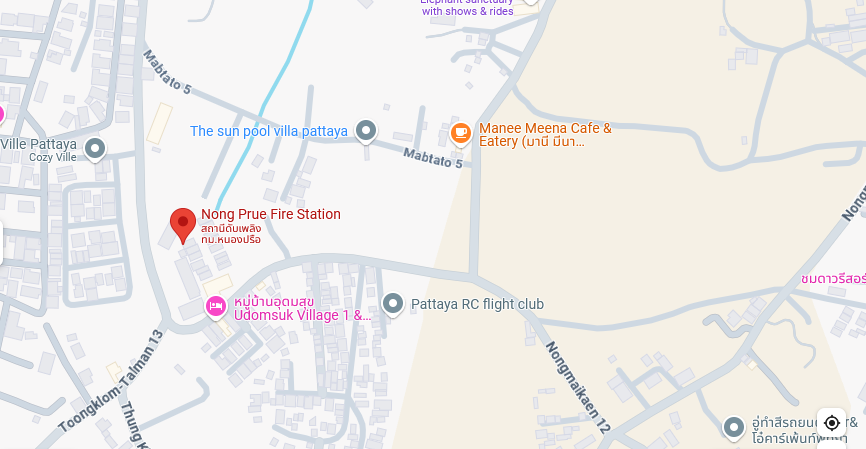Open The sun pool villa pattaya marker
The height and width of the screenshot is (449, 866).
[x=366, y=131]
